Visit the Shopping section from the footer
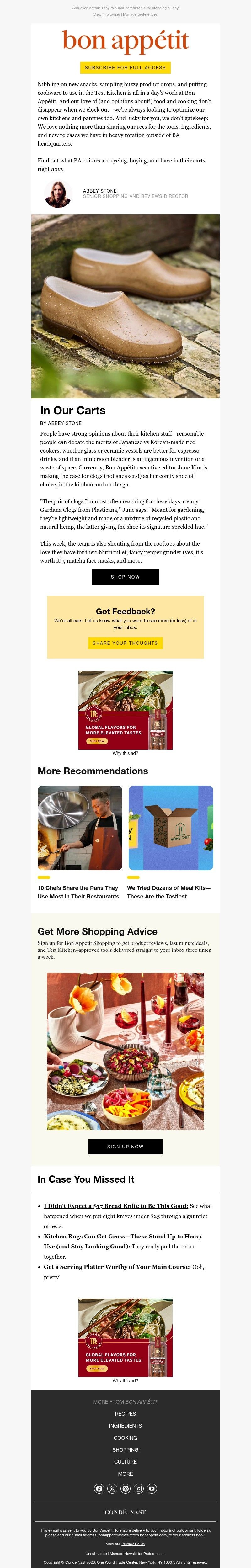 point(125,1450)
